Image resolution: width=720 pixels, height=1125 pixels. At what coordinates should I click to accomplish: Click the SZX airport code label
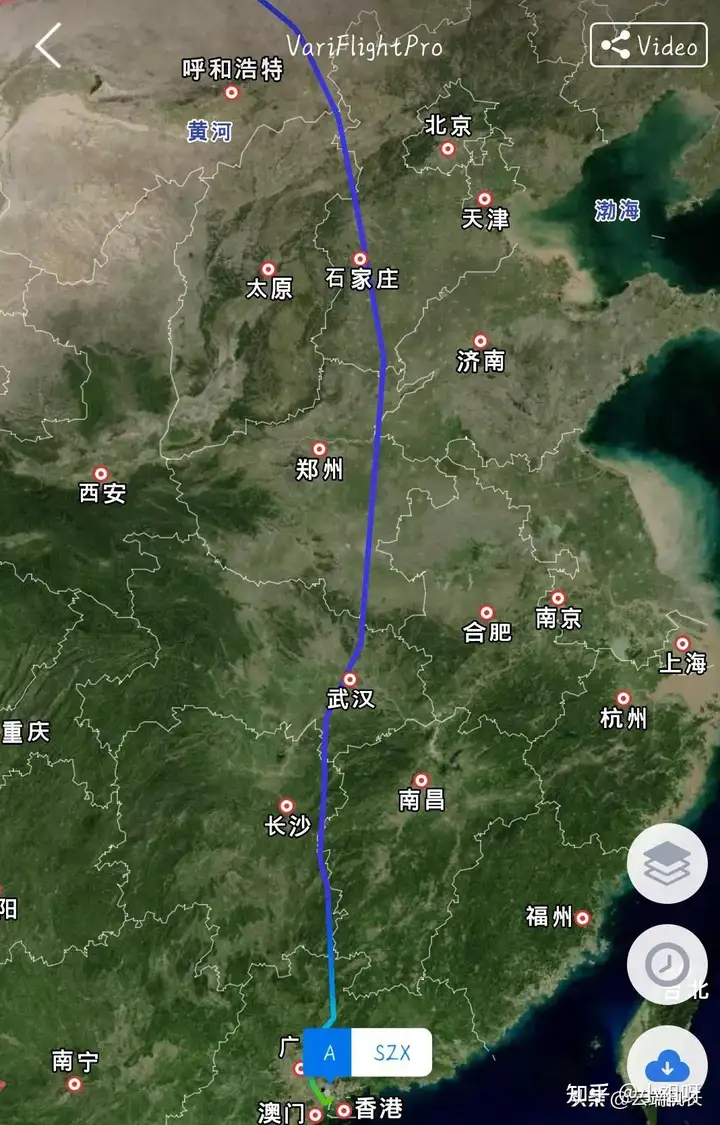(390, 1051)
